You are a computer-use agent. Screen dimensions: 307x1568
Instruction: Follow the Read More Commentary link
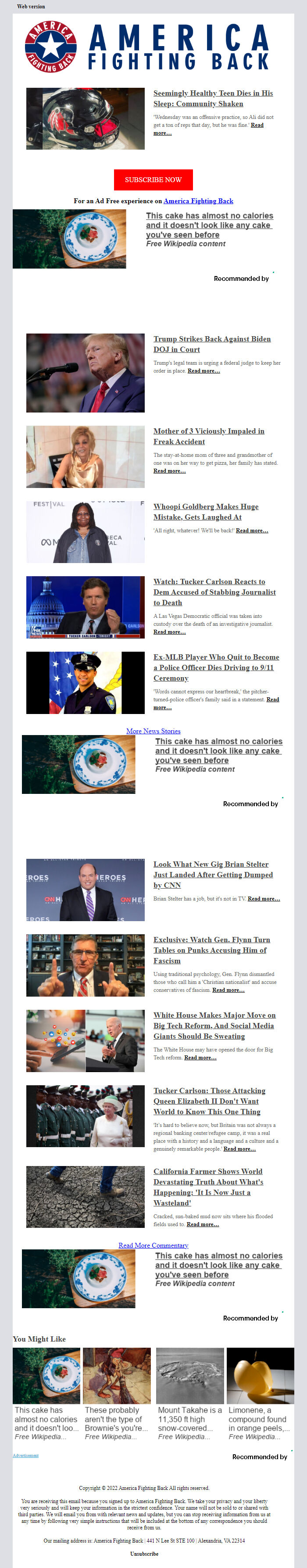[153, 1245]
